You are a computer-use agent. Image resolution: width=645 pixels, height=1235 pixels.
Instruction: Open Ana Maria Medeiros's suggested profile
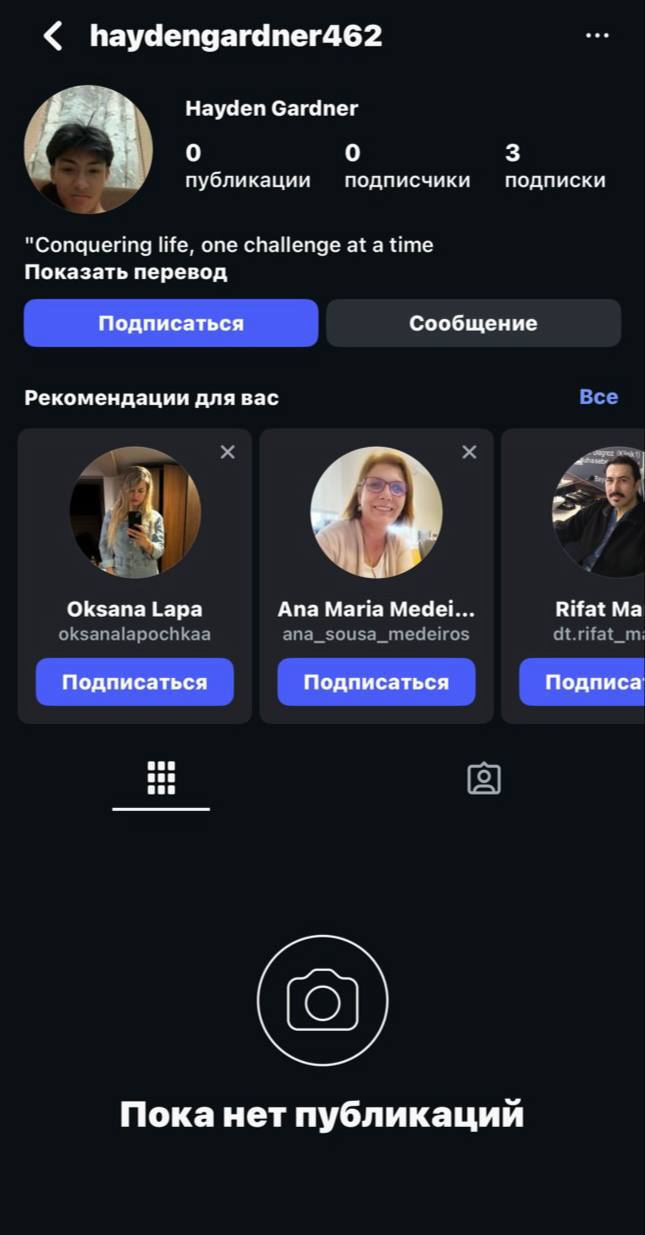click(x=376, y=512)
